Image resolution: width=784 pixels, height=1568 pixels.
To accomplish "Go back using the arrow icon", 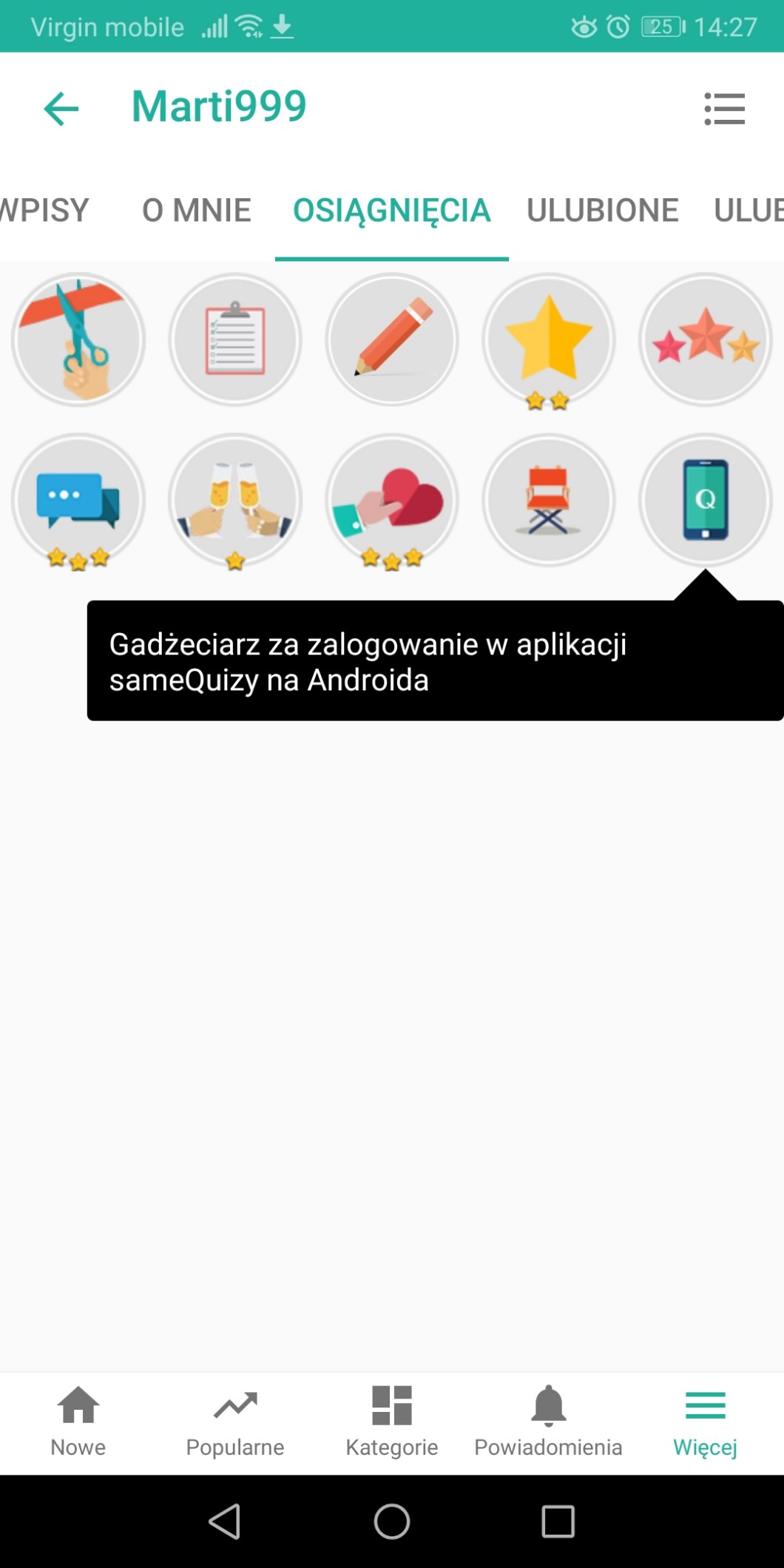I will (61, 109).
